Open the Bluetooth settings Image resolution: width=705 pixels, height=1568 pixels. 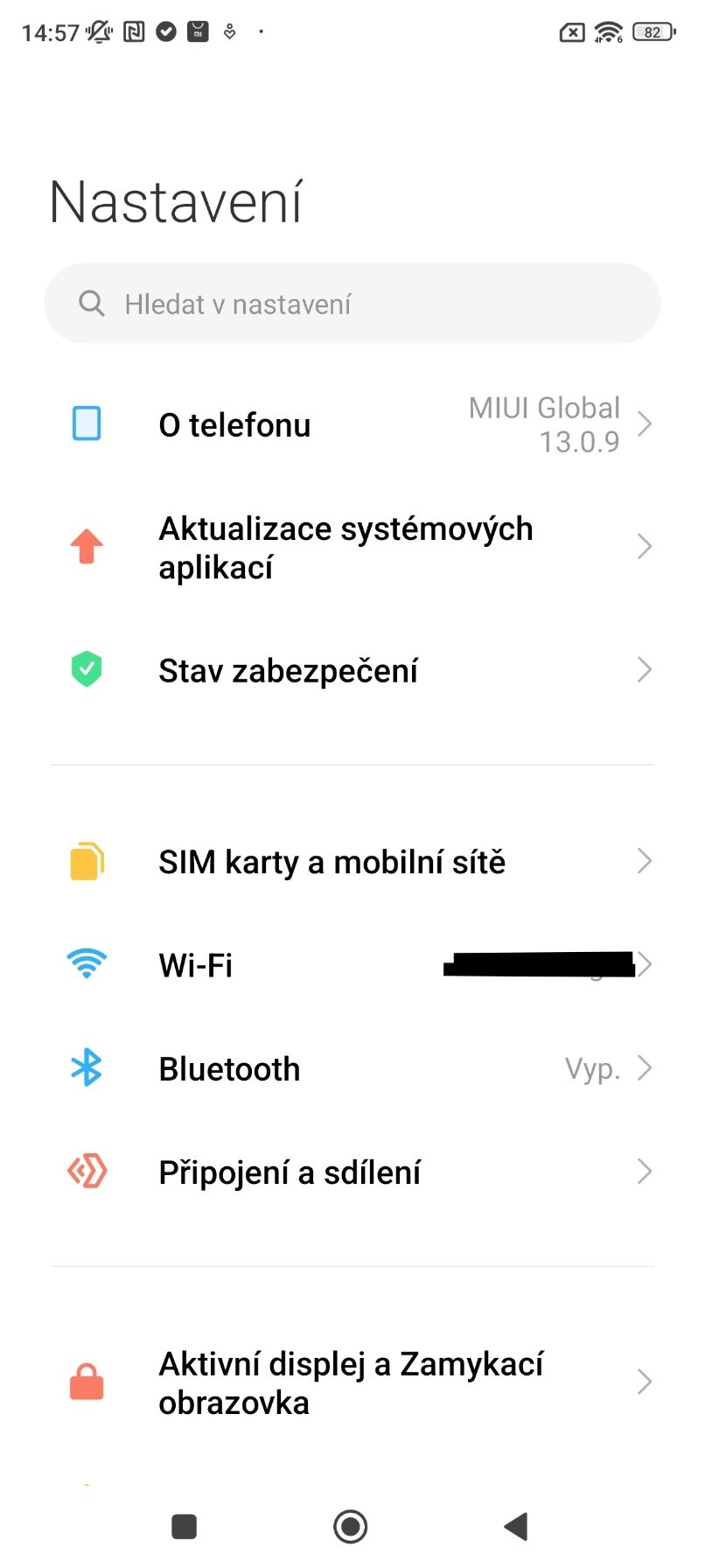click(352, 1068)
